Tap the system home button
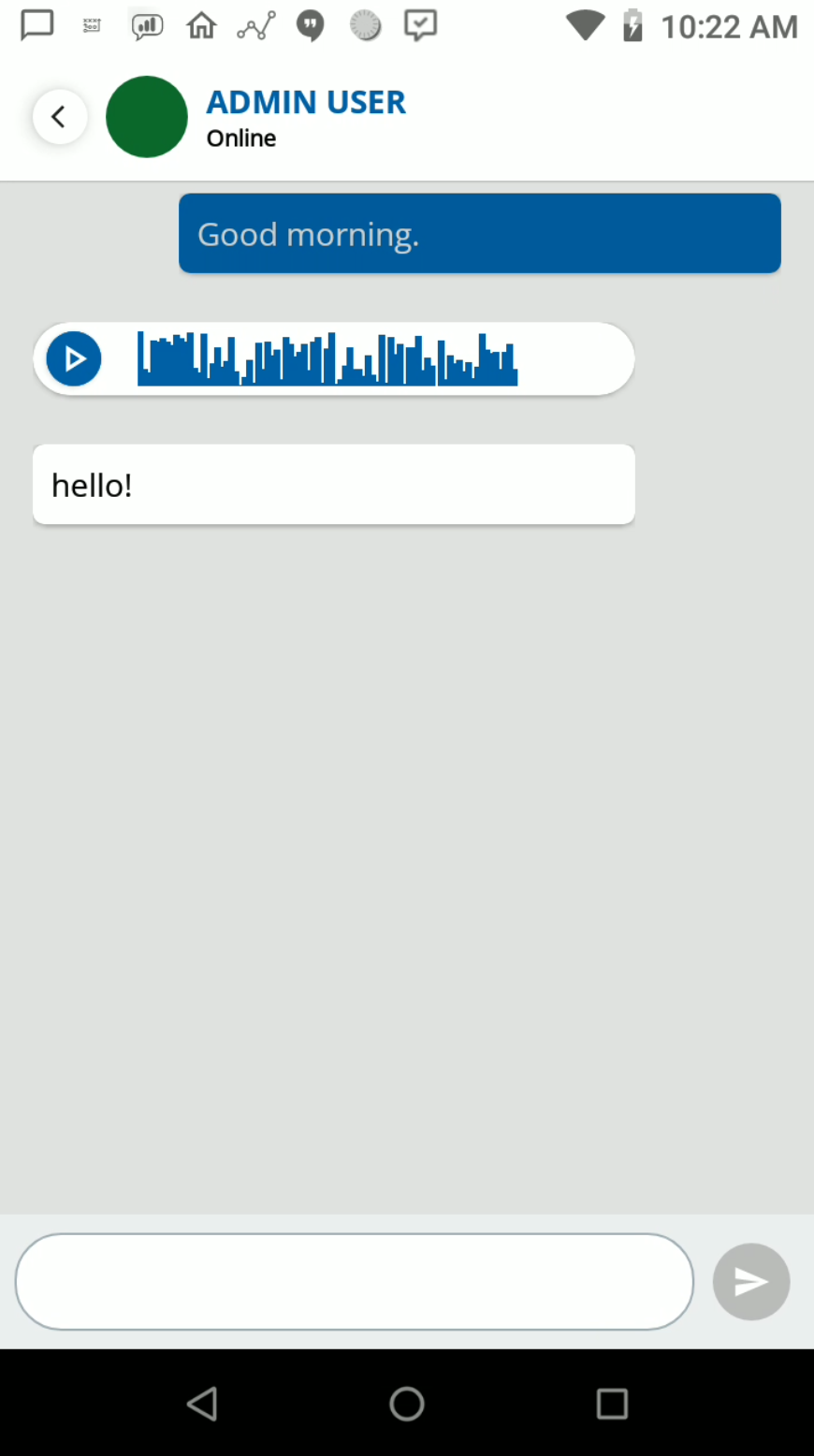Screen dimensions: 814x1456 (x=407, y=1404)
